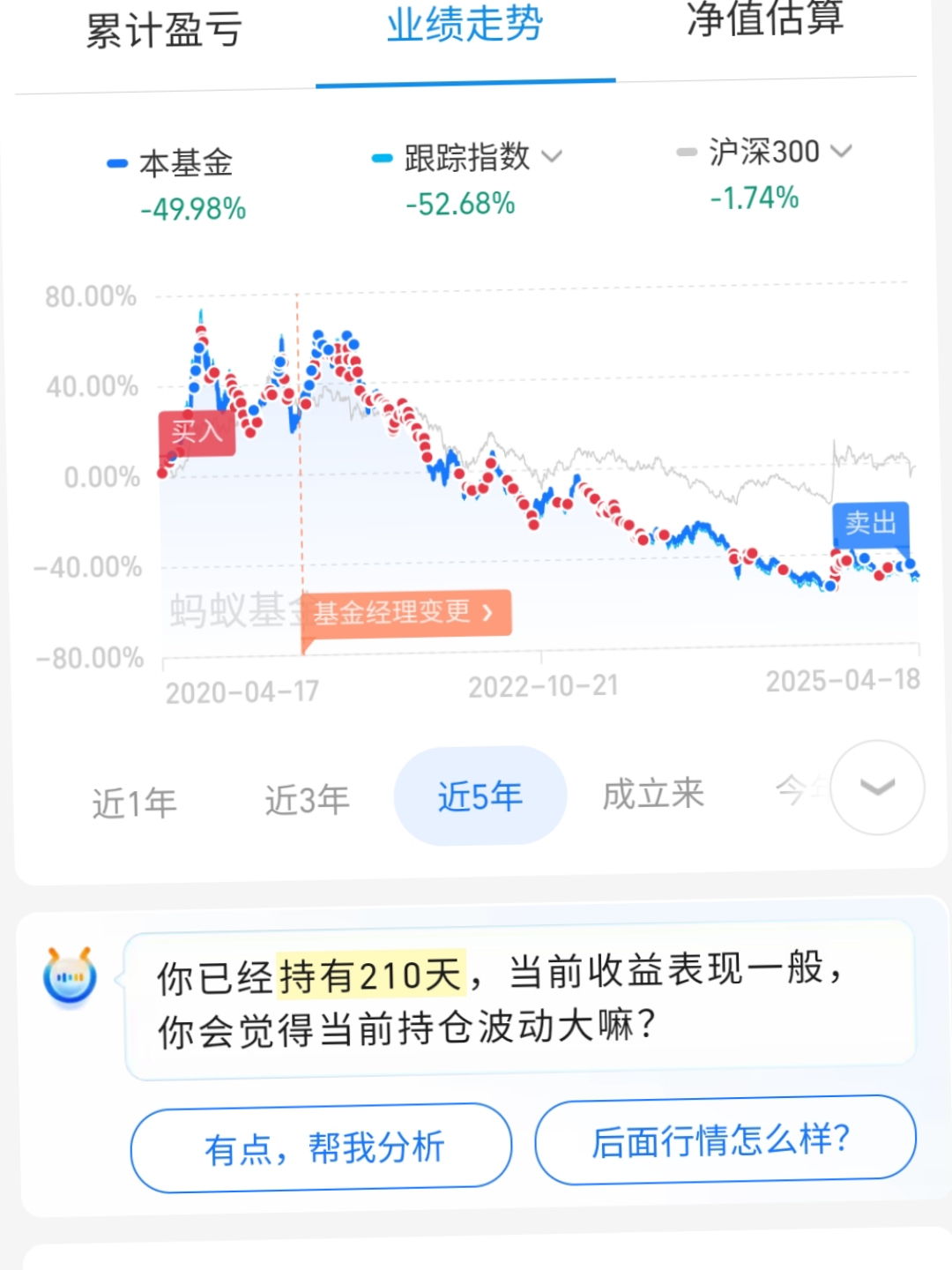The image size is (952, 1270).
Task: Switch to the 净值估算 tab
Action: pyautogui.click(x=766, y=25)
